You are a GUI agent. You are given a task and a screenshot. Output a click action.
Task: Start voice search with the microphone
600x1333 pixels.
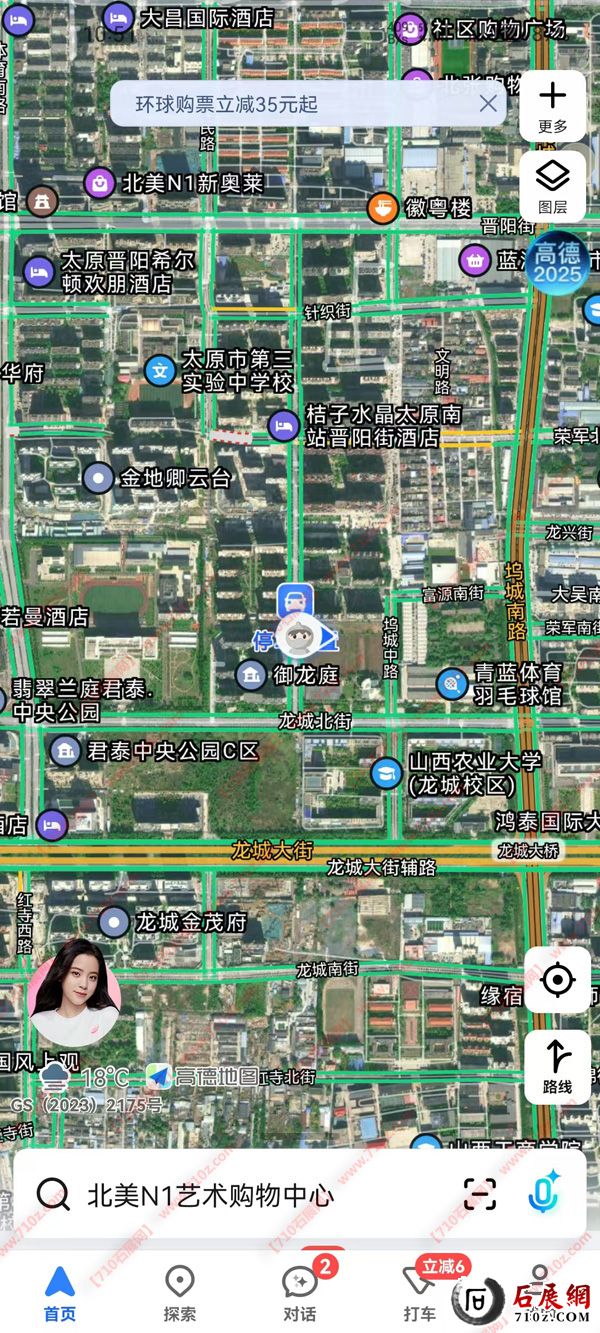(544, 1192)
